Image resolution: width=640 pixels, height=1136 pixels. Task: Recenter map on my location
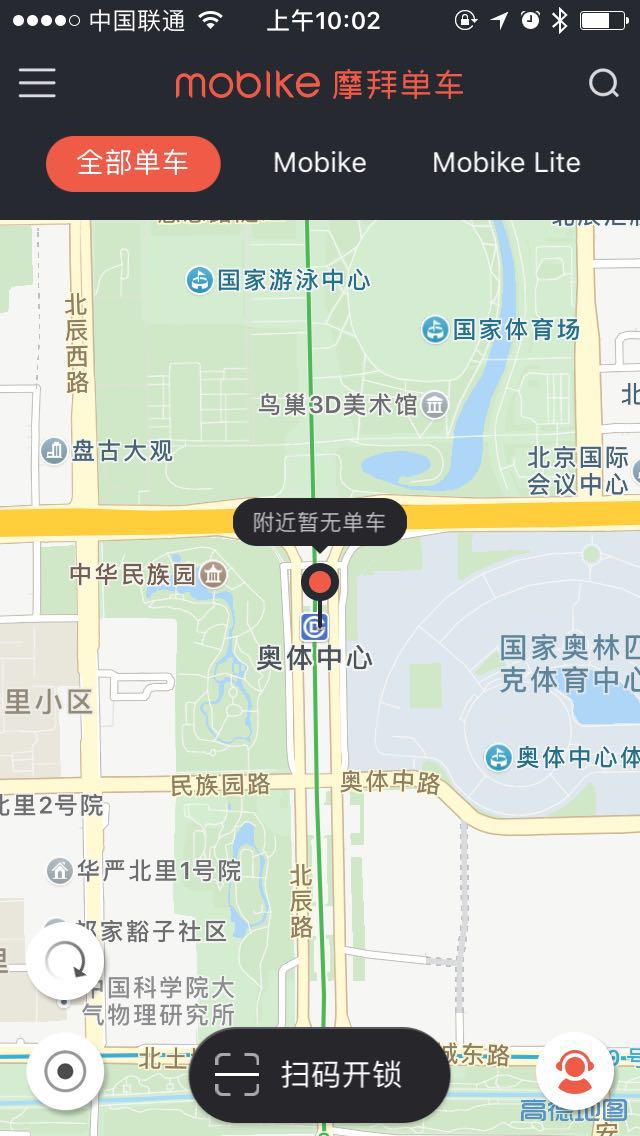[x=65, y=1072]
